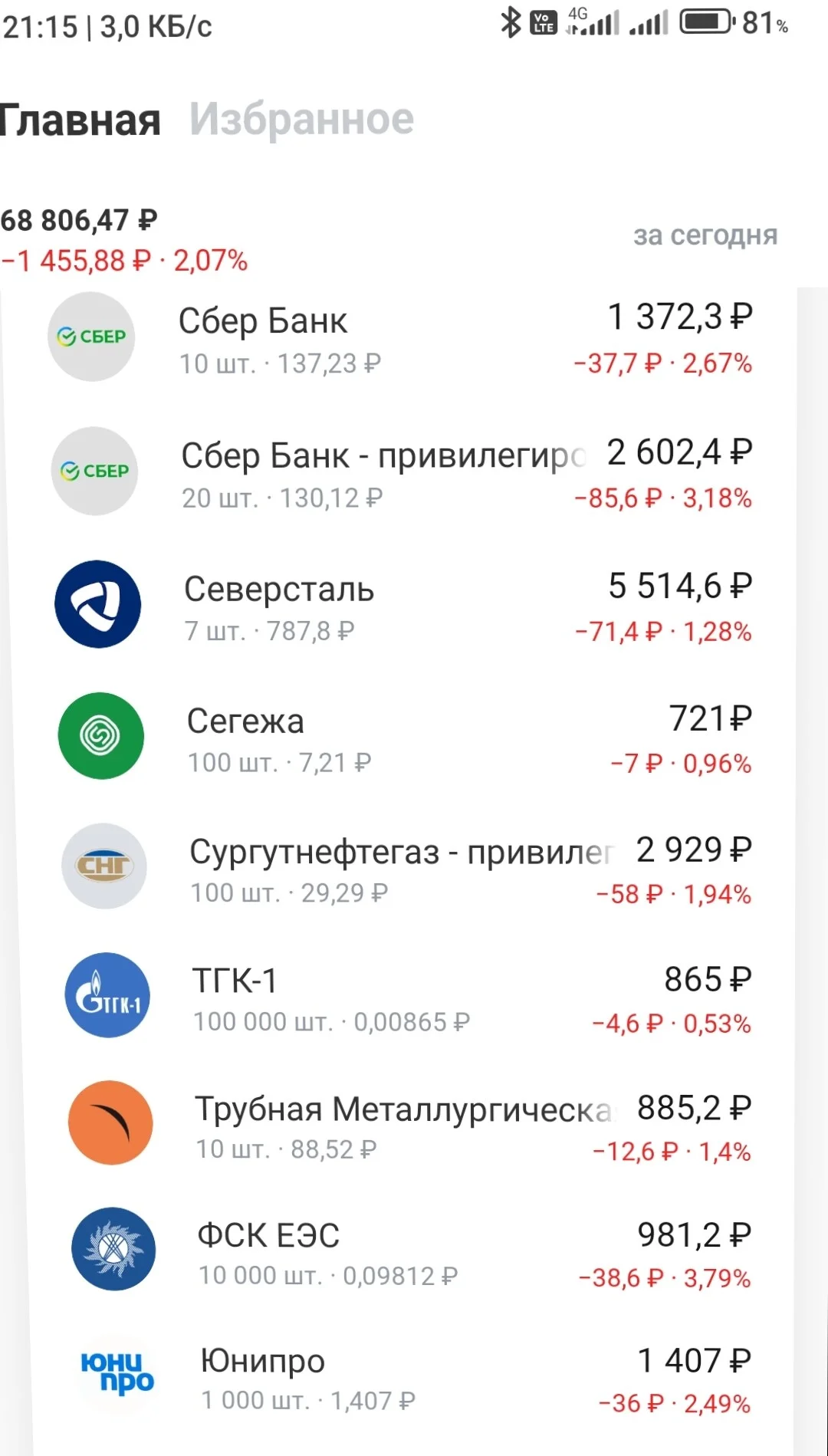Open the ТГК-1 stock position

[400, 998]
